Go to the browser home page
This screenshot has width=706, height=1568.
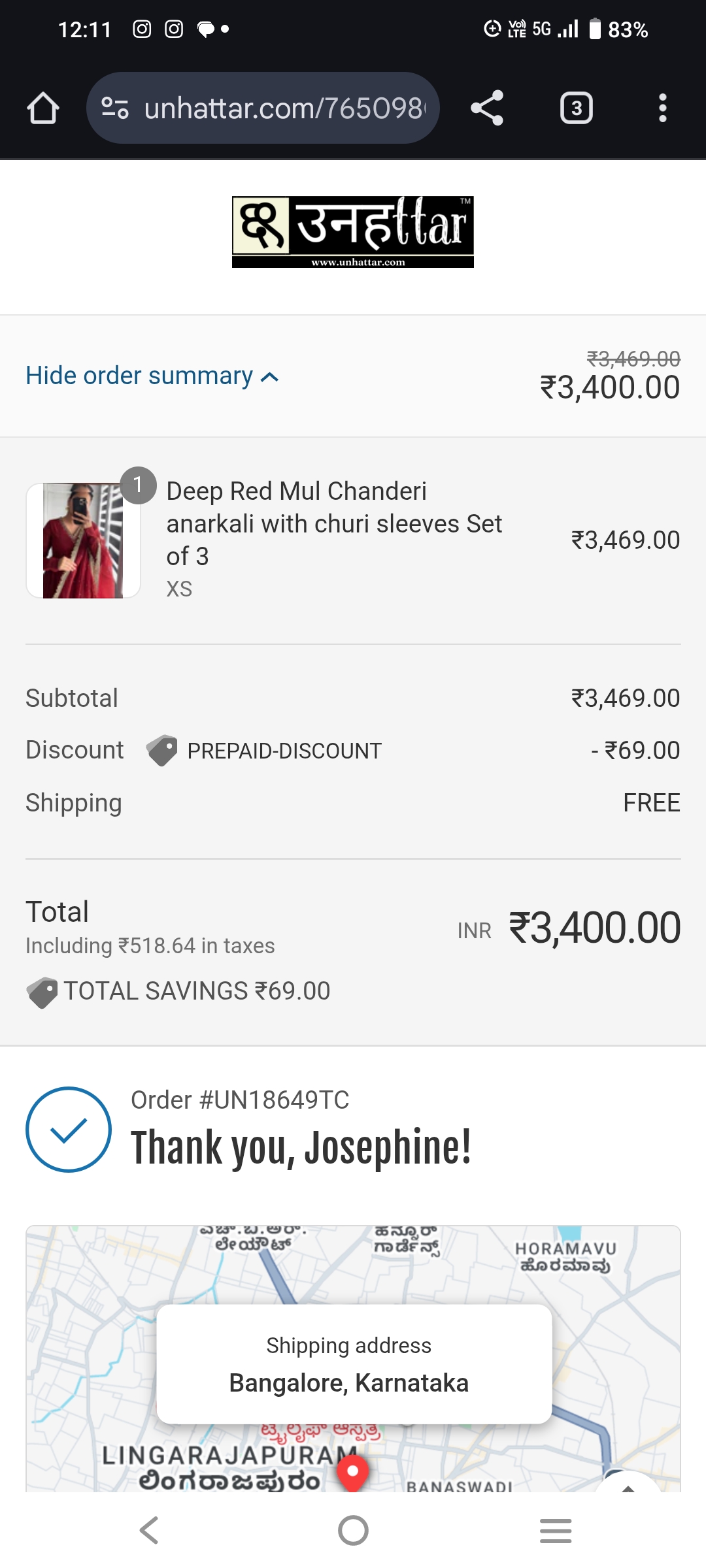click(x=43, y=108)
